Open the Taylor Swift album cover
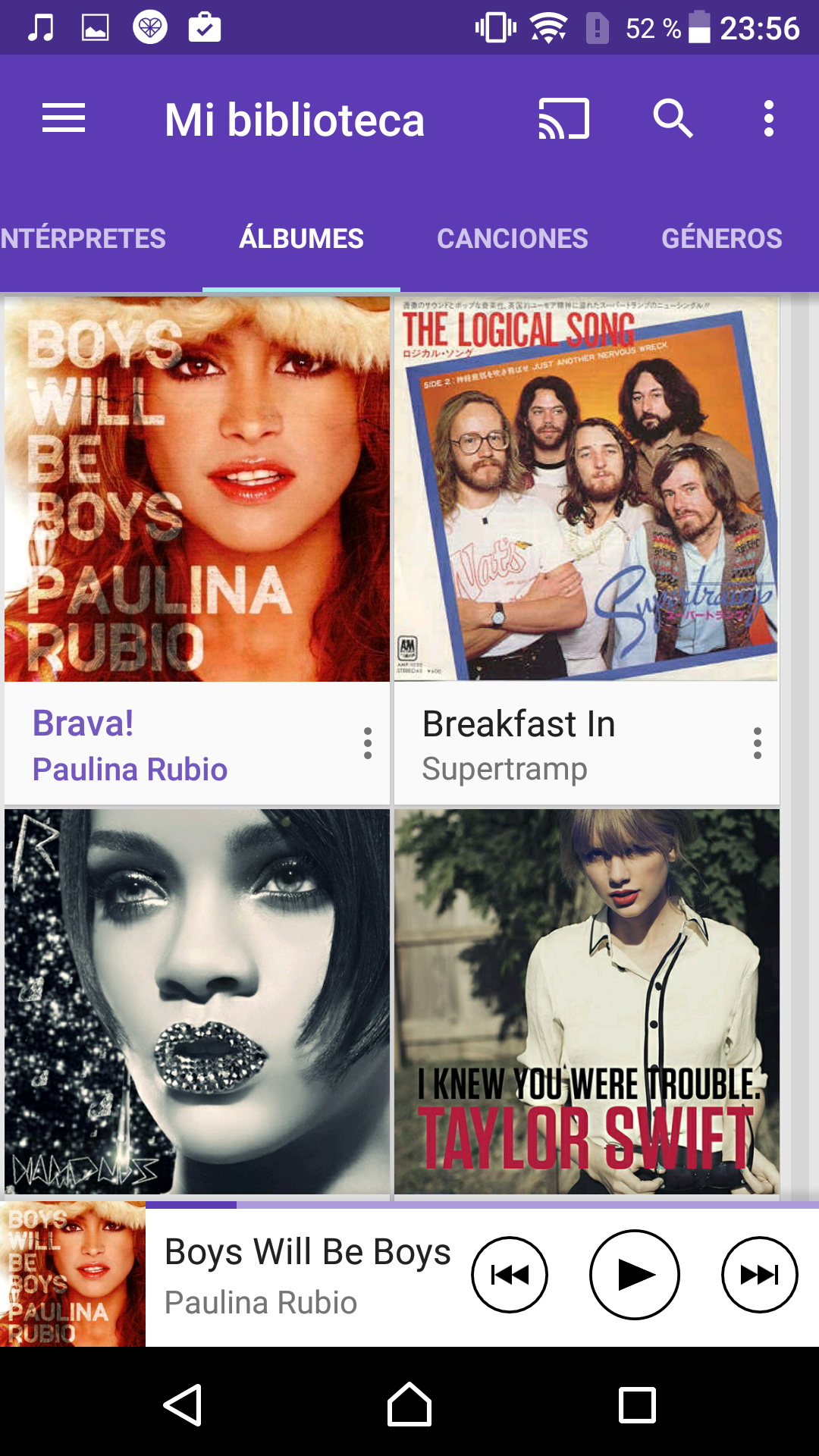 pyautogui.click(x=586, y=1001)
